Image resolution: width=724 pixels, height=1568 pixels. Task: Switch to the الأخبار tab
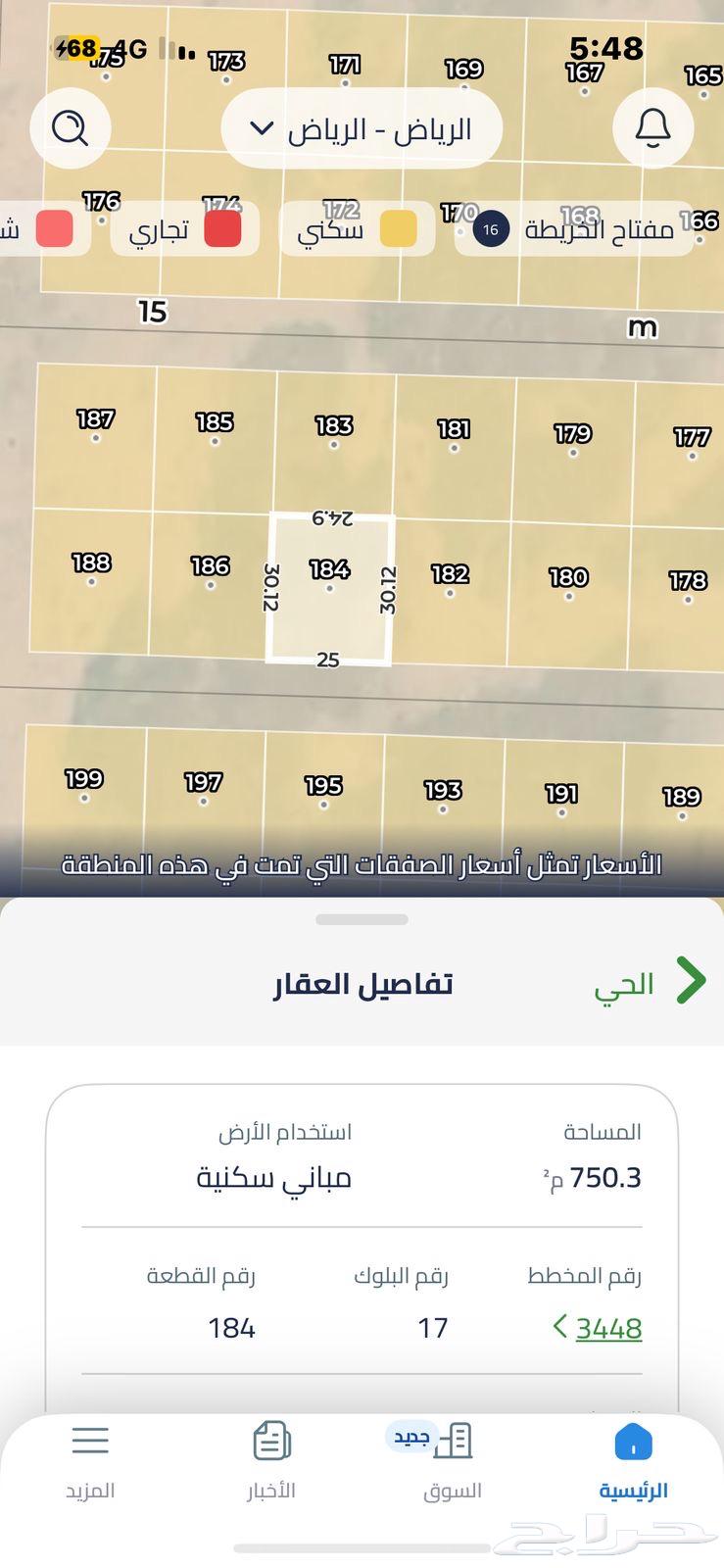271,1460
